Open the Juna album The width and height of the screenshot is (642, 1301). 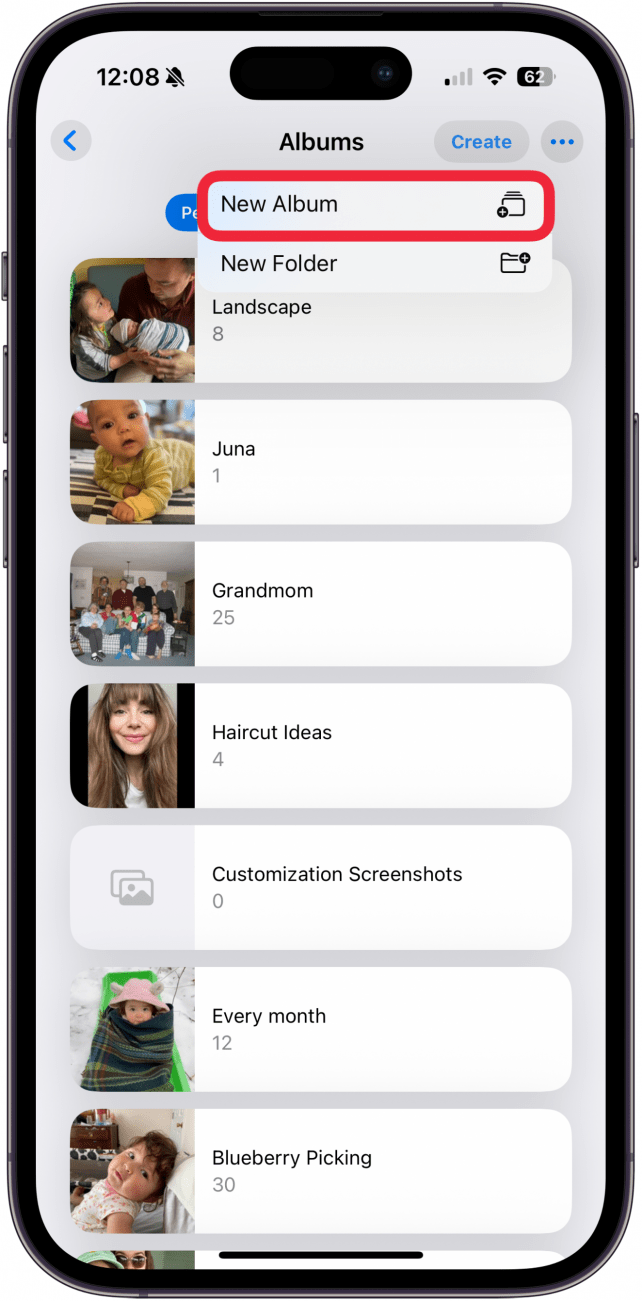(x=320, y=462)
